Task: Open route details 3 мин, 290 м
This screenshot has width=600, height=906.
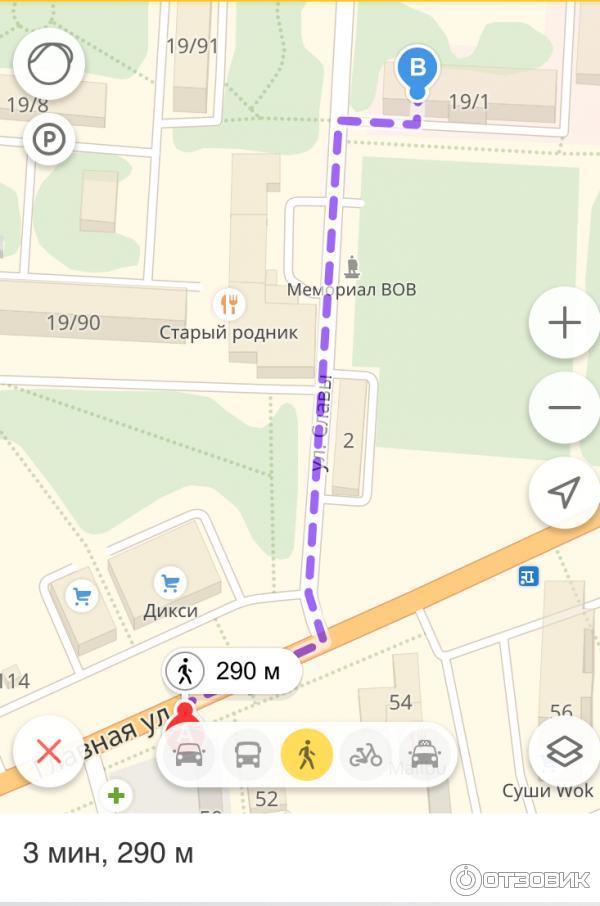Action: [108, 853]
